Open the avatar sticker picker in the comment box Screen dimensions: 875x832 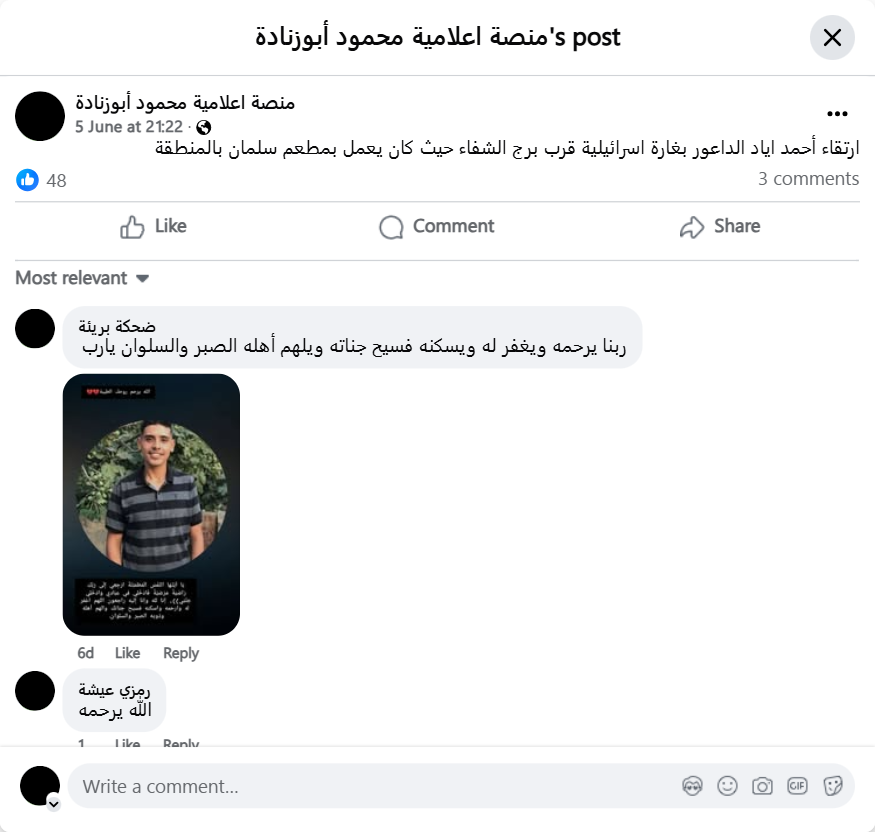(x=692, y=786)
